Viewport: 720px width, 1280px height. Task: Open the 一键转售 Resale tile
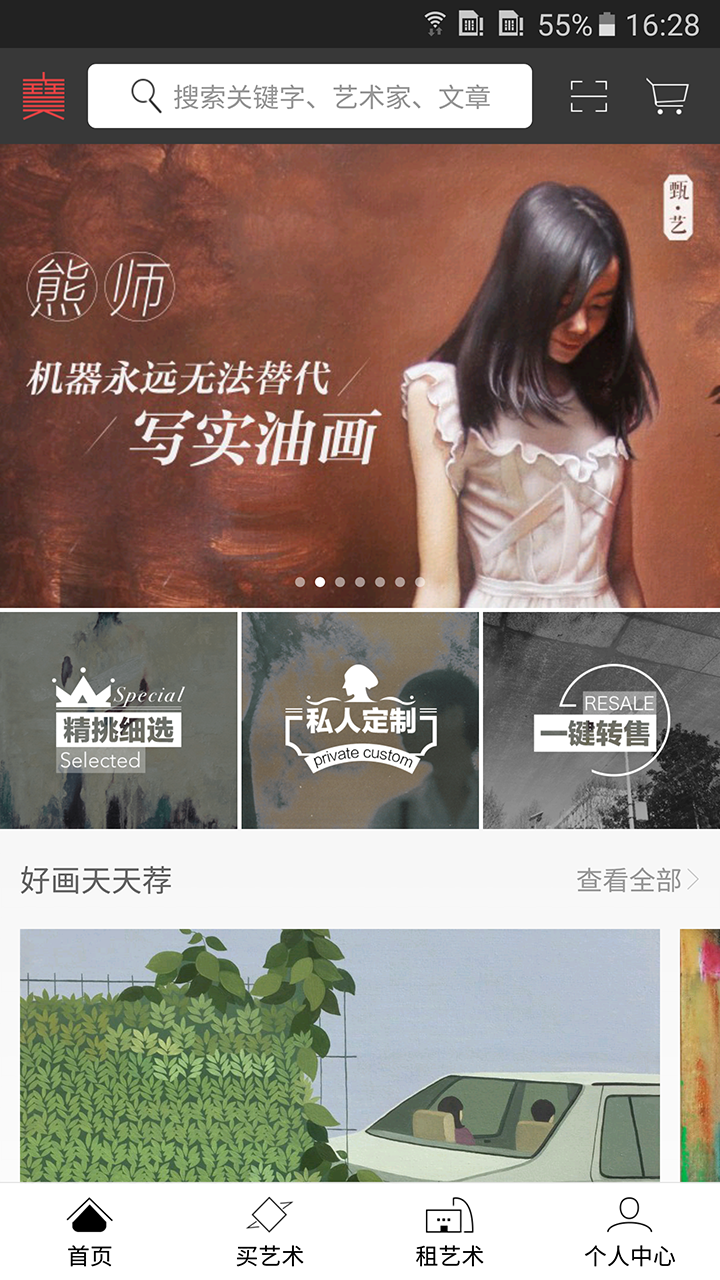pos(601,720)
